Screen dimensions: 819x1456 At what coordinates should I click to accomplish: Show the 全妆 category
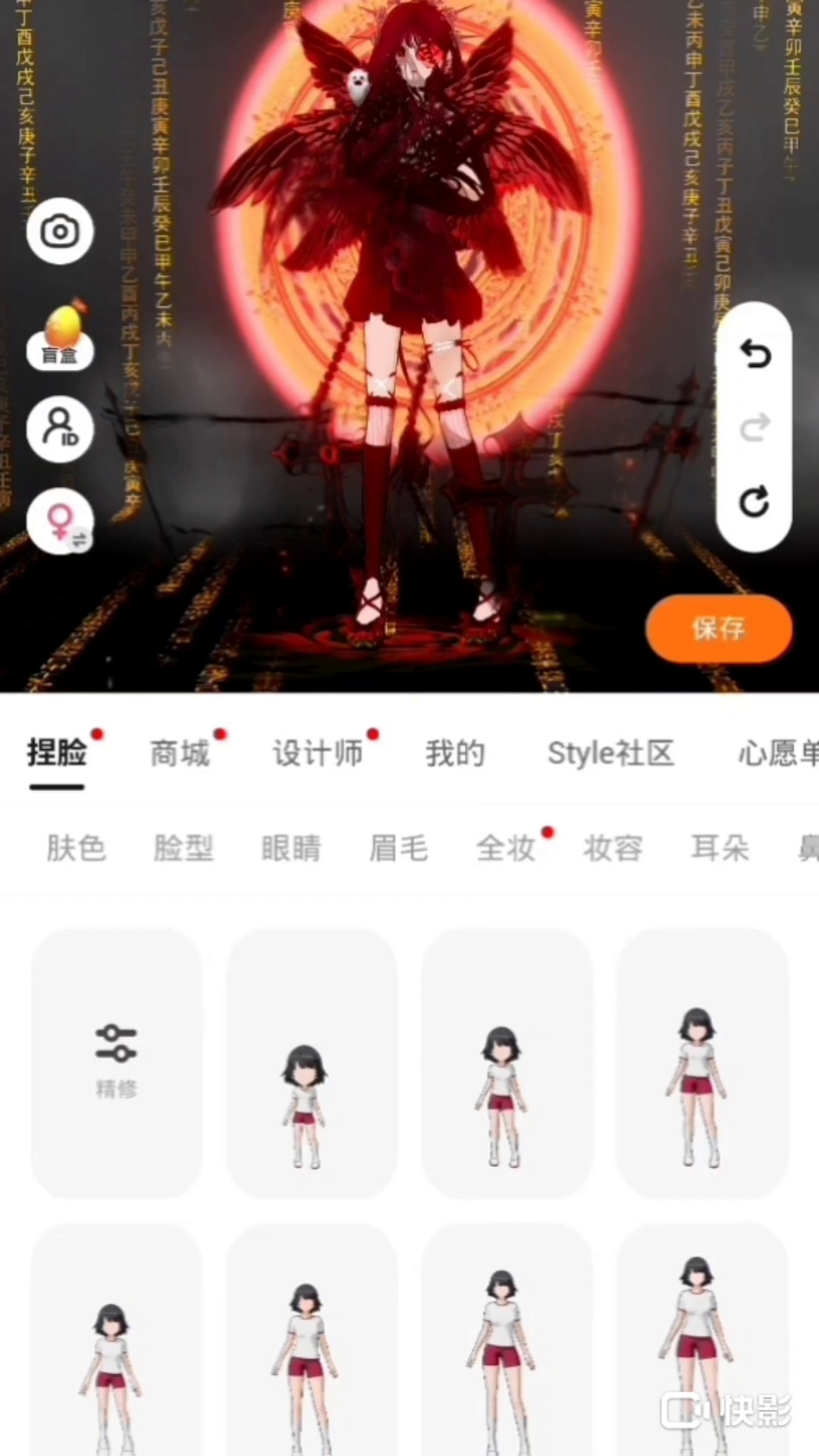tap(506, 848)
